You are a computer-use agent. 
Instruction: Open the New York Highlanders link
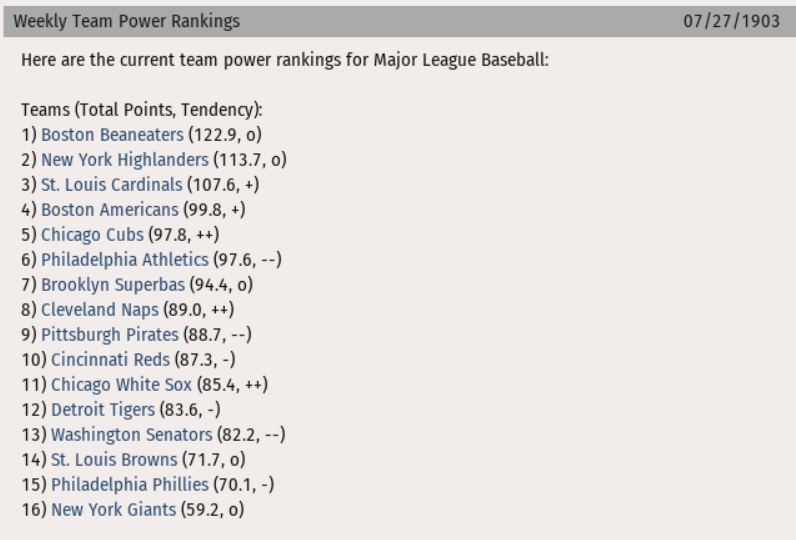point(125,159)
